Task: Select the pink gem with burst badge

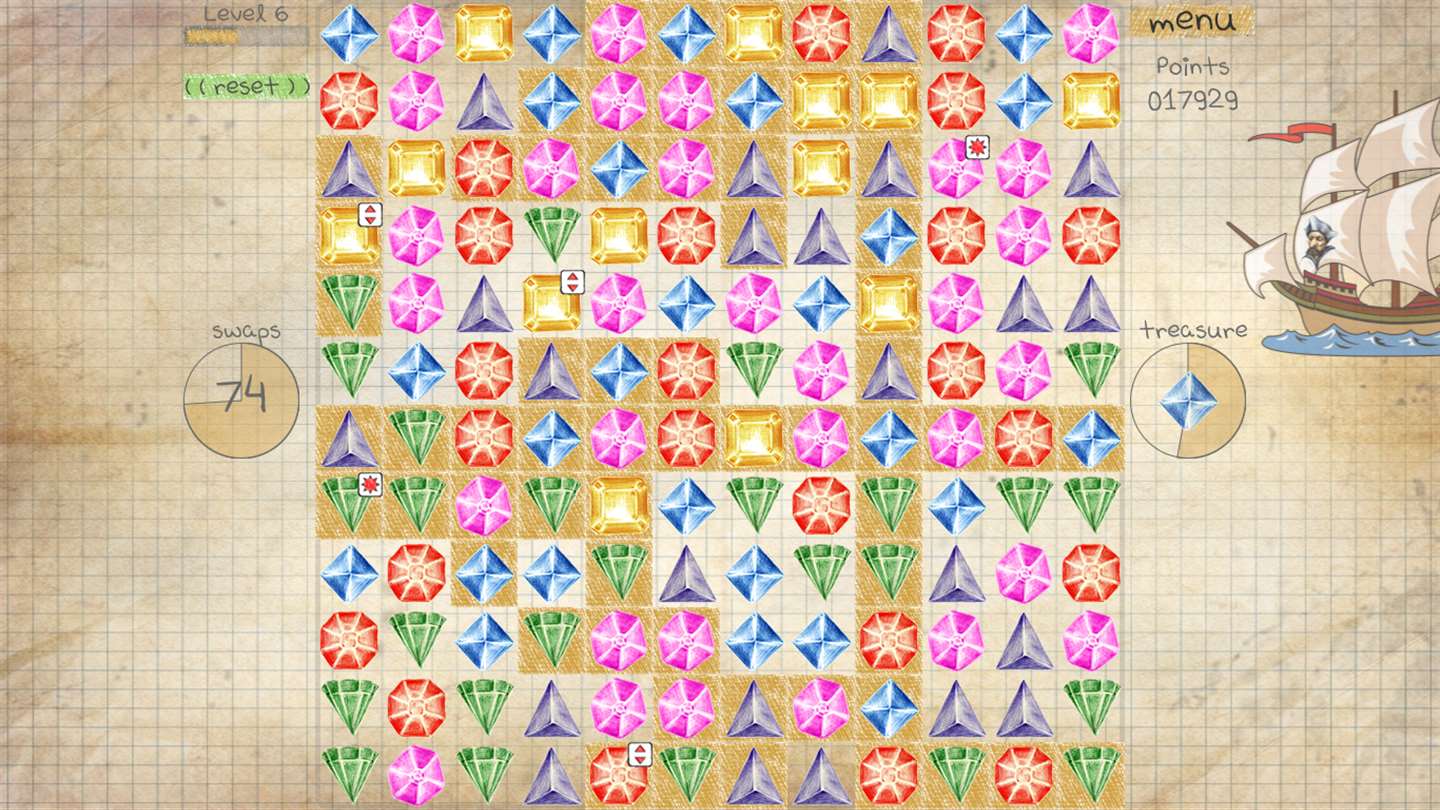Action: pyautogui.click(x=955, y=169)
